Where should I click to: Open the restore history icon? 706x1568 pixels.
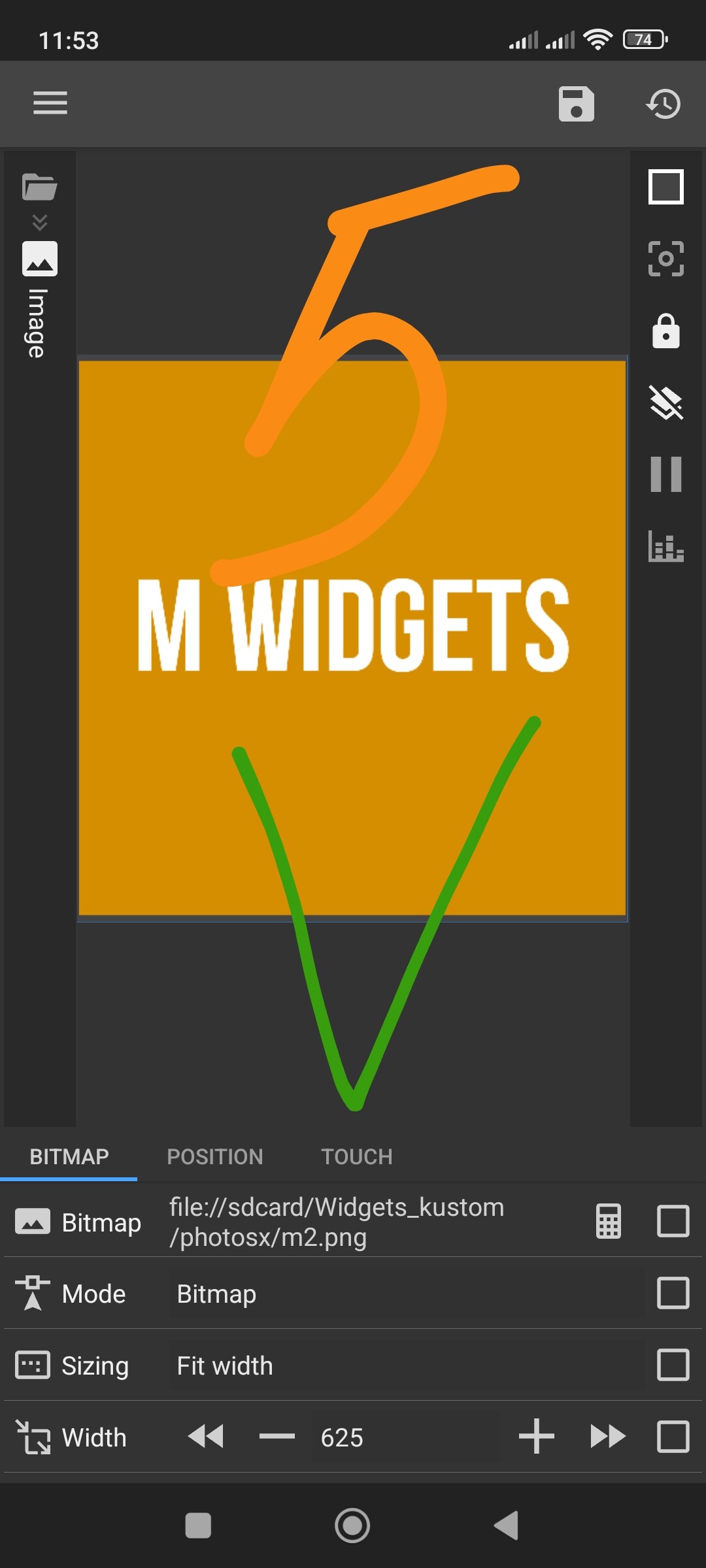pyautogui.click(x=664, y=104)
